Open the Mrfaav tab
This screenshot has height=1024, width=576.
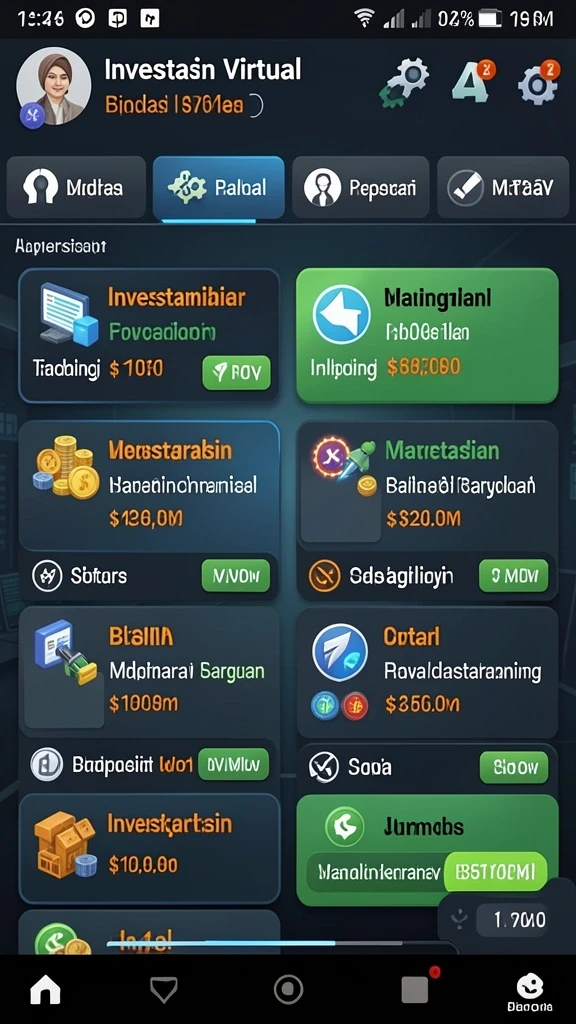pos(503,187)
